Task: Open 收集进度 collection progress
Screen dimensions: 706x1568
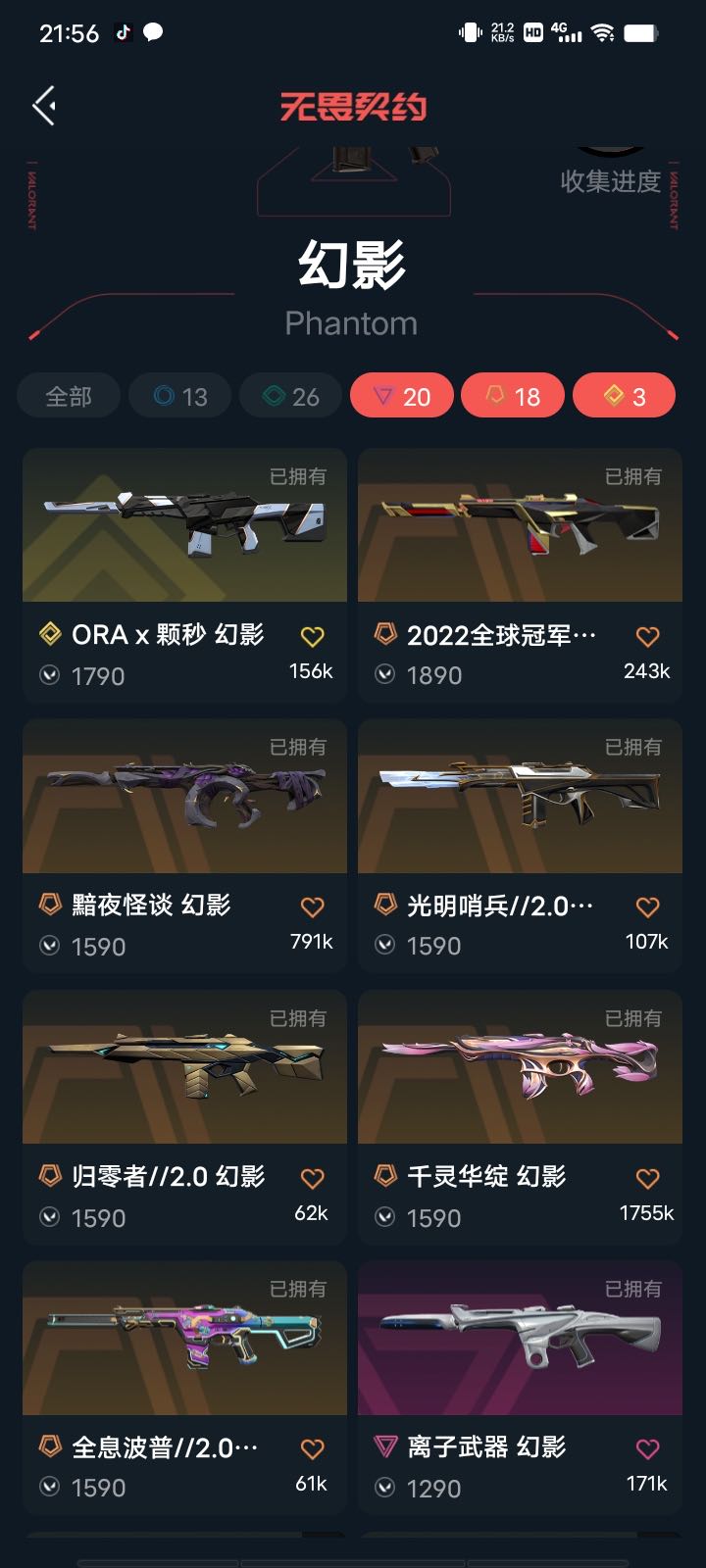Action: [x=611, y=181]
